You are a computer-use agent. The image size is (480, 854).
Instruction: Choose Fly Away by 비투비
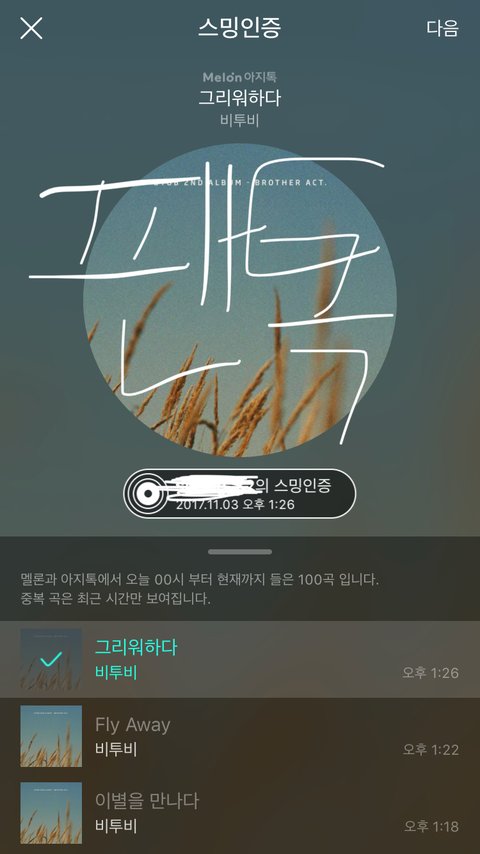click(x=240, y=736)
